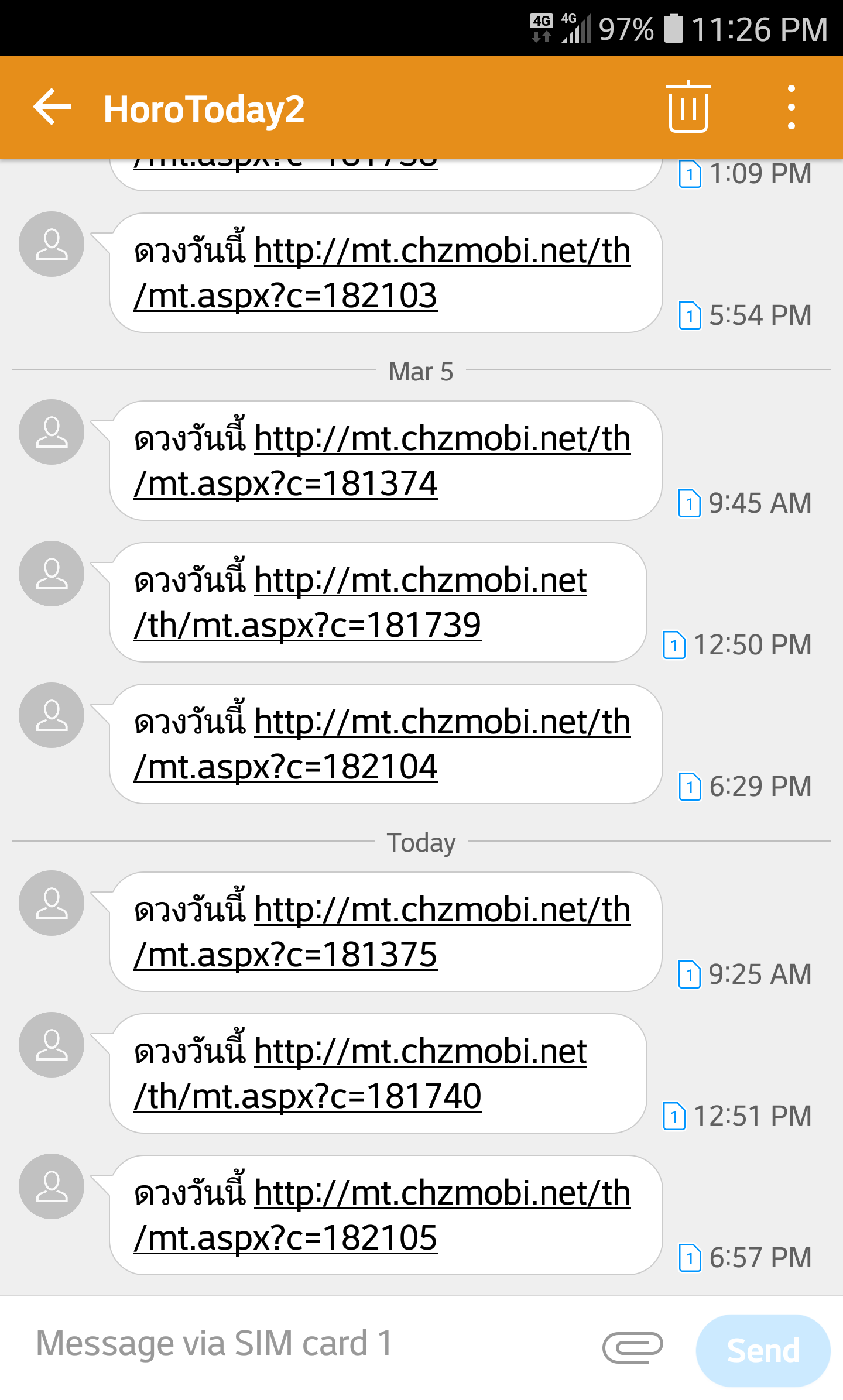Tap the Send button
843x1400 pixels.
(x=763, y=1350)
